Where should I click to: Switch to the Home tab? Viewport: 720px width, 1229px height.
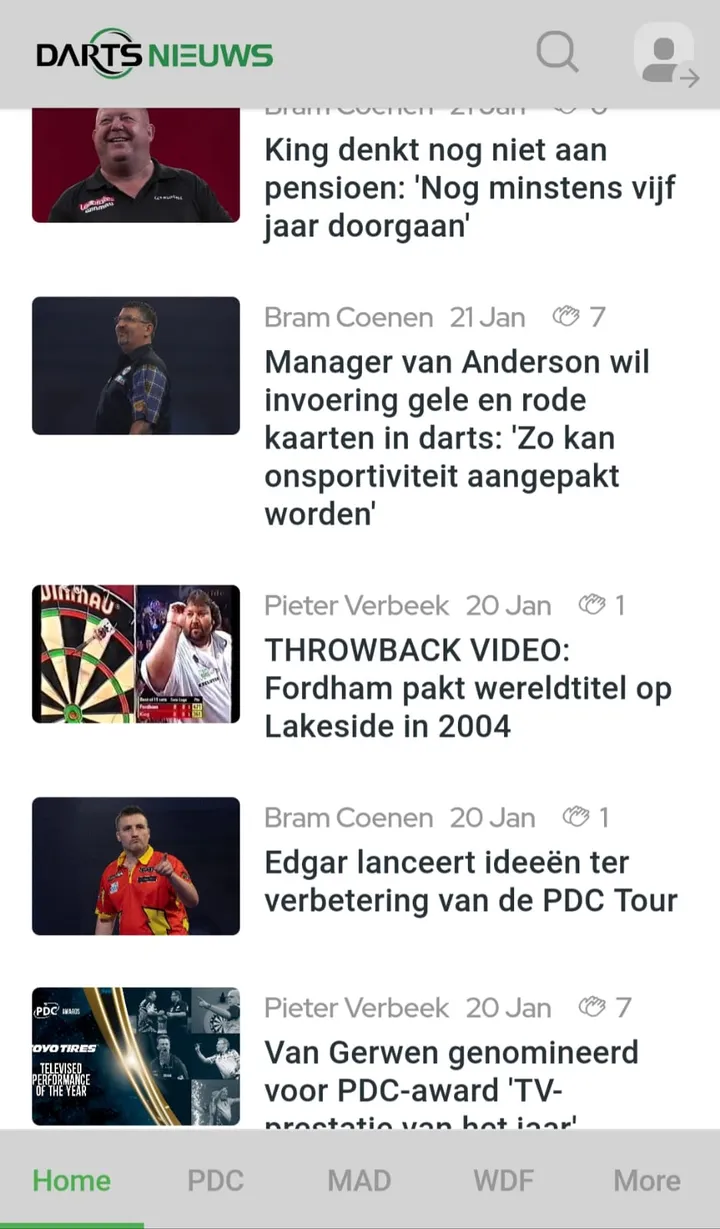coord(71,1180)
